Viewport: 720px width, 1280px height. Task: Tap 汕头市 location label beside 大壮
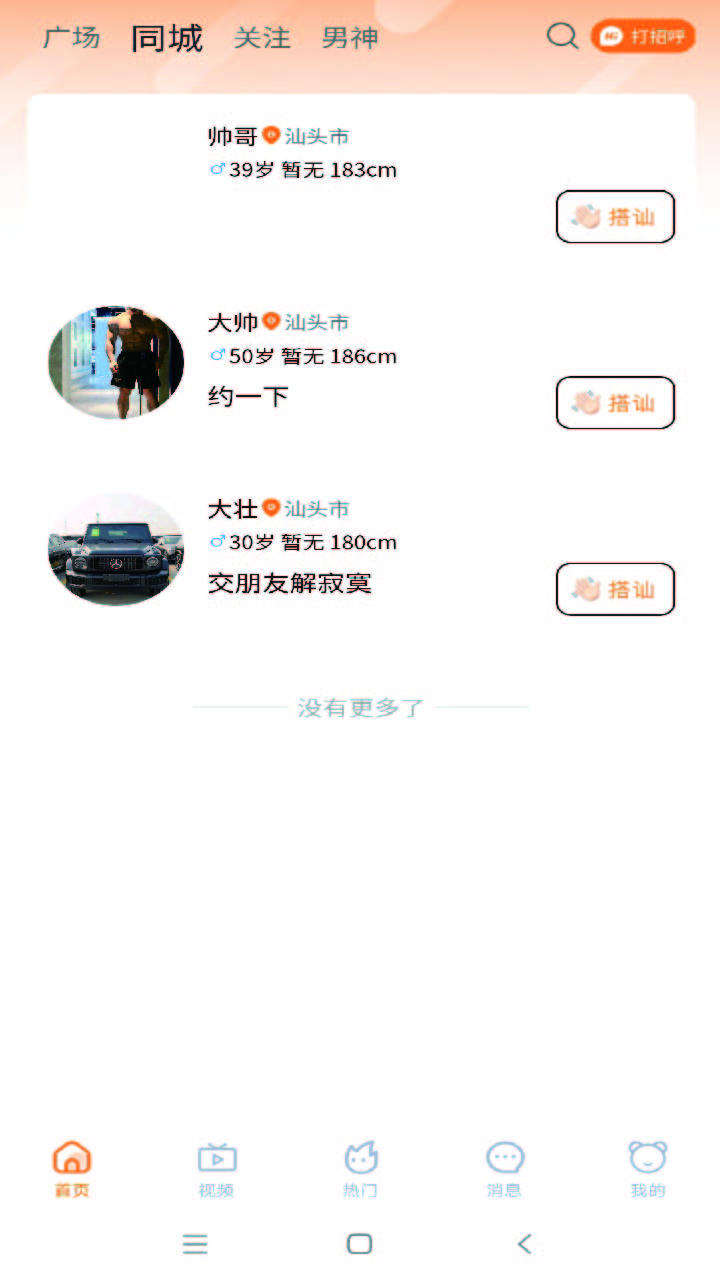317,509
